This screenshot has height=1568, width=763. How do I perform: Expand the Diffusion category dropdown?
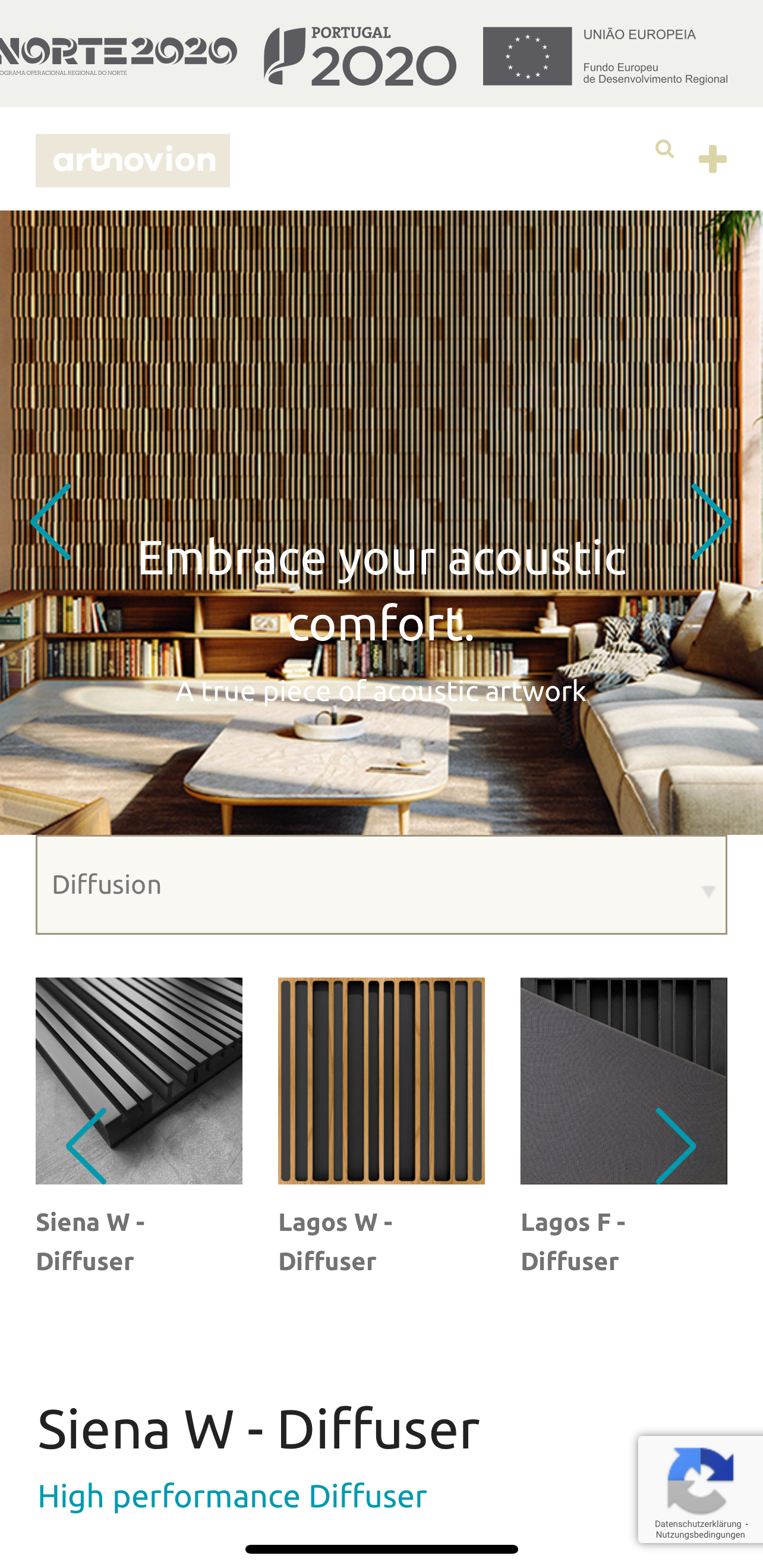[381, 885]
